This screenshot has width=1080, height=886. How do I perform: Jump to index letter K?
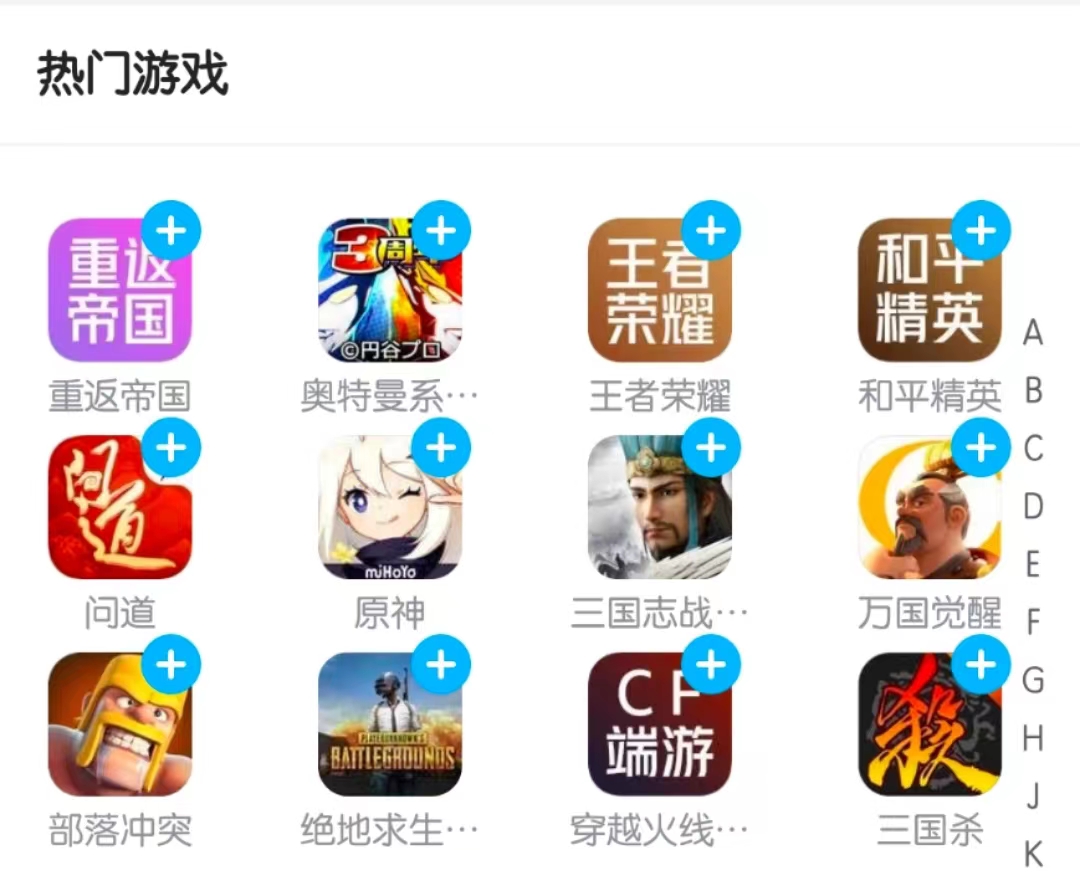(1033, 855)
